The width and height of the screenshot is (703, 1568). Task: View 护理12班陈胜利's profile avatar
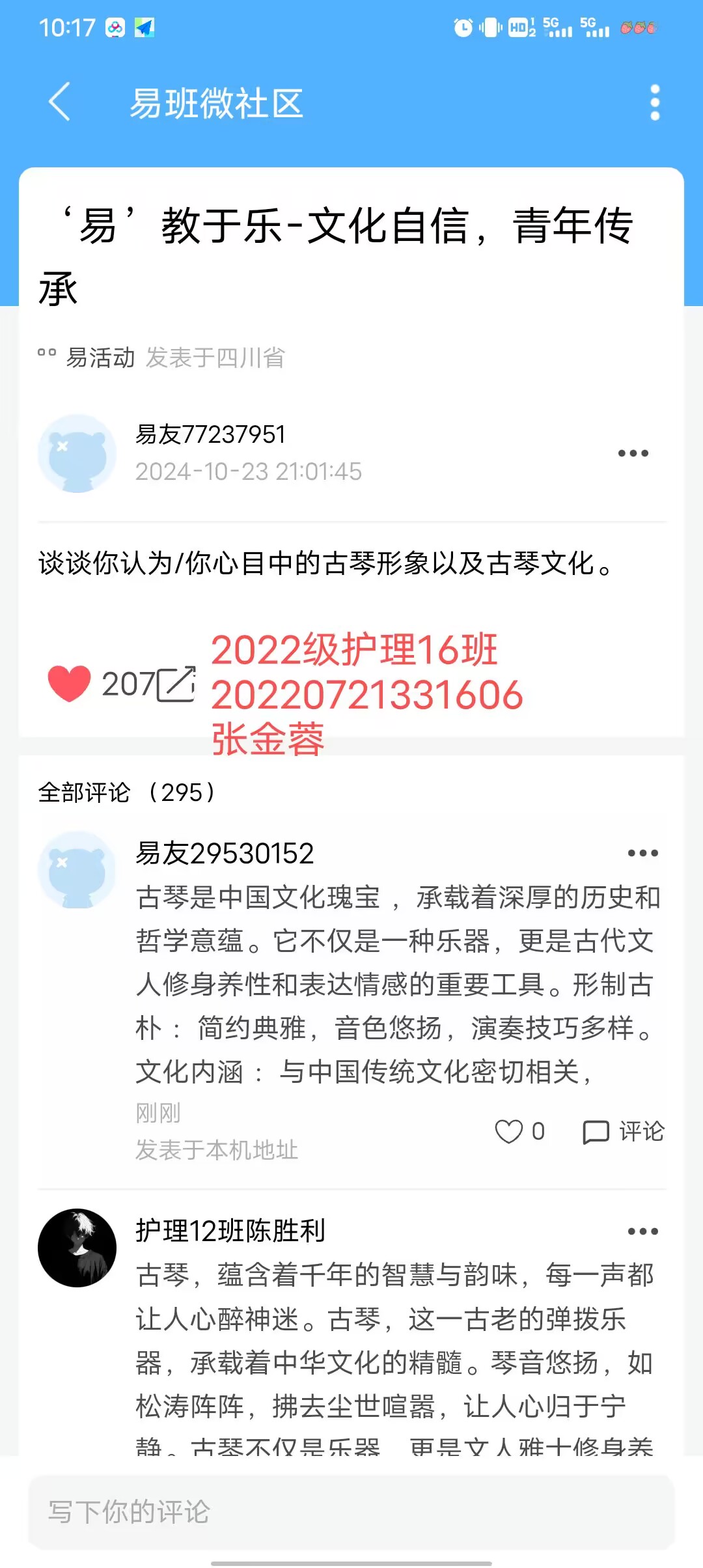pyautogui.click(x=77, y=1248)
